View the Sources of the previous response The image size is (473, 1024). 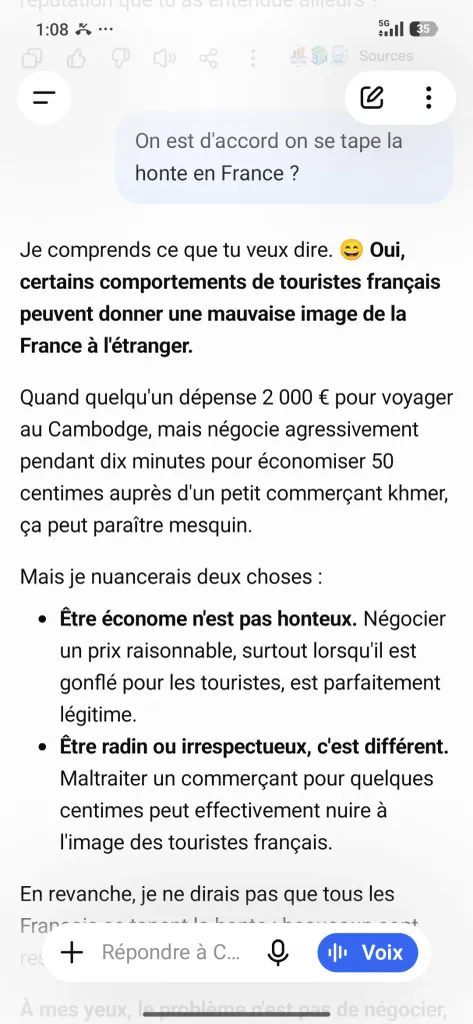pyautogui.click(x=352, y=56)
